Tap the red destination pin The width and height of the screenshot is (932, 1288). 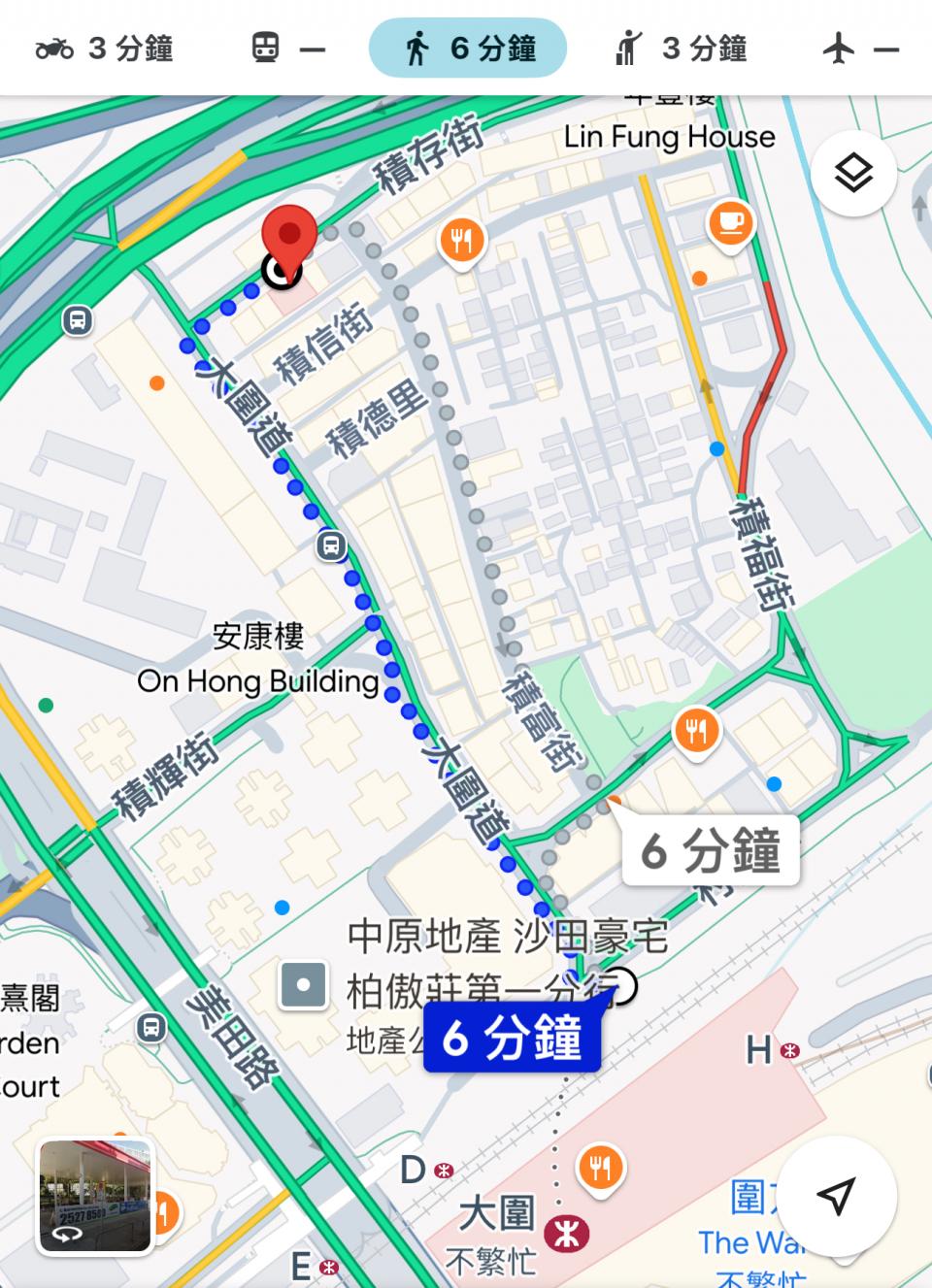click(x=289, y=234)
